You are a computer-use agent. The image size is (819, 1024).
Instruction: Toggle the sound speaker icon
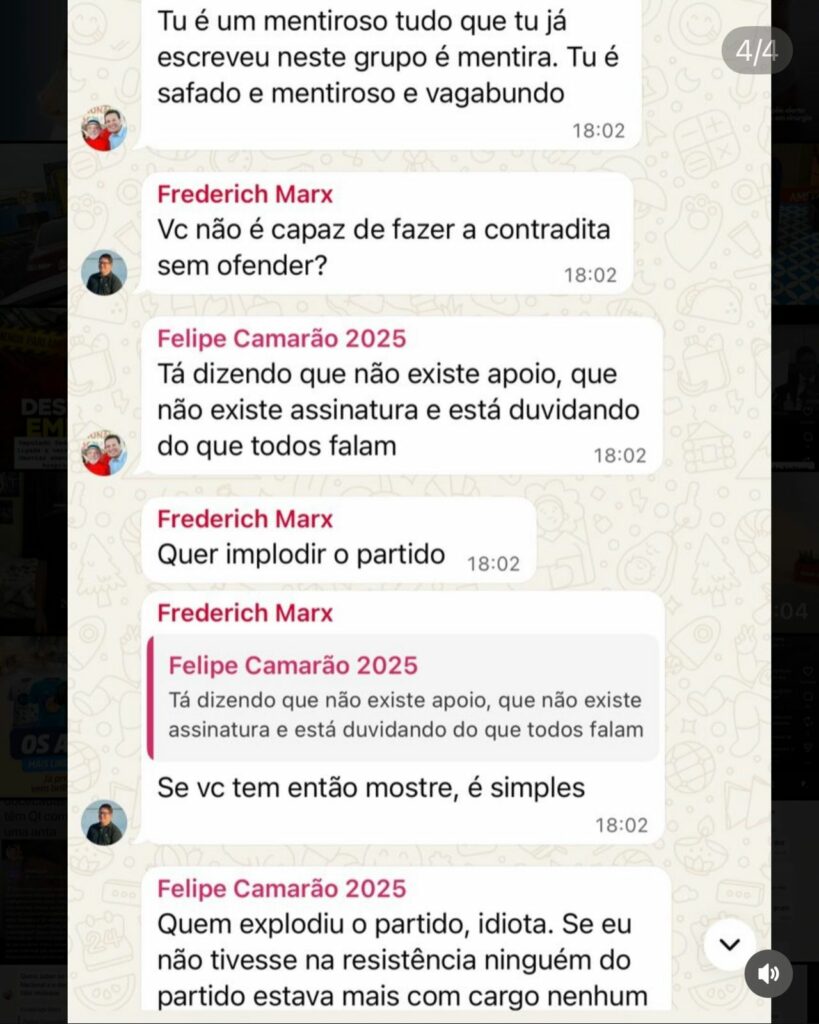768,974
